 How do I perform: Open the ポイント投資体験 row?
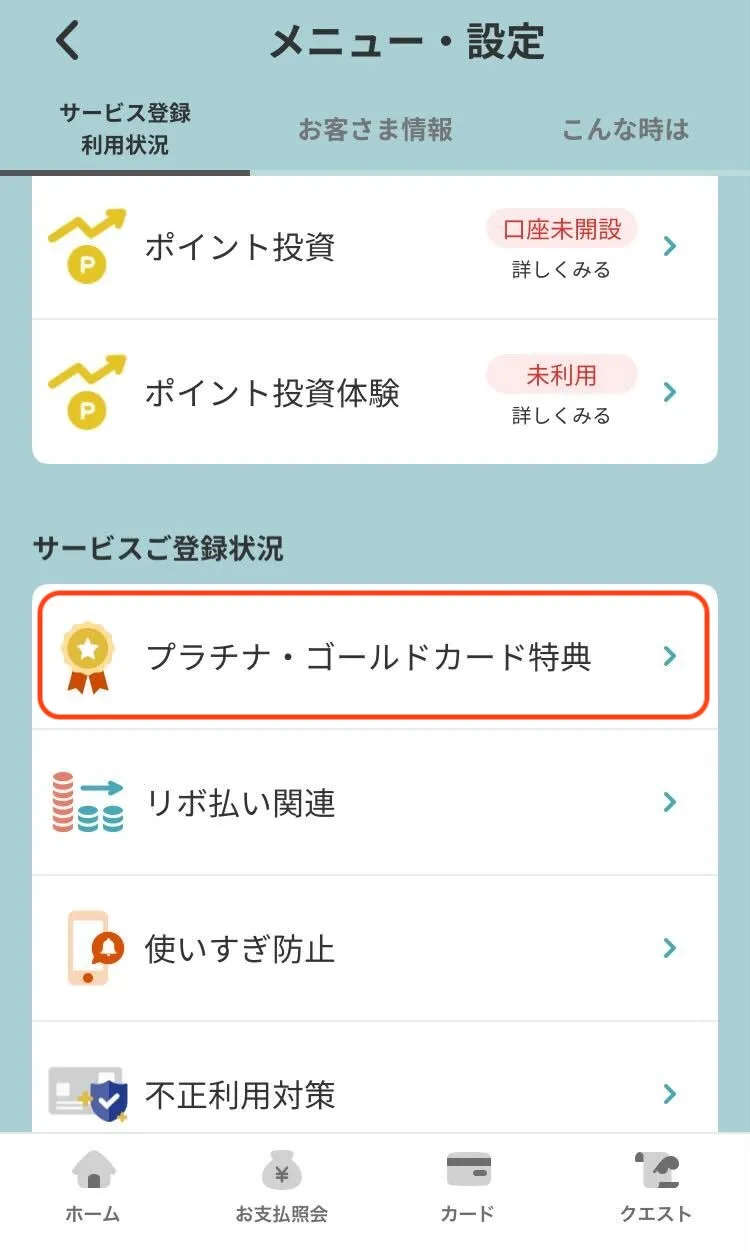375,392
